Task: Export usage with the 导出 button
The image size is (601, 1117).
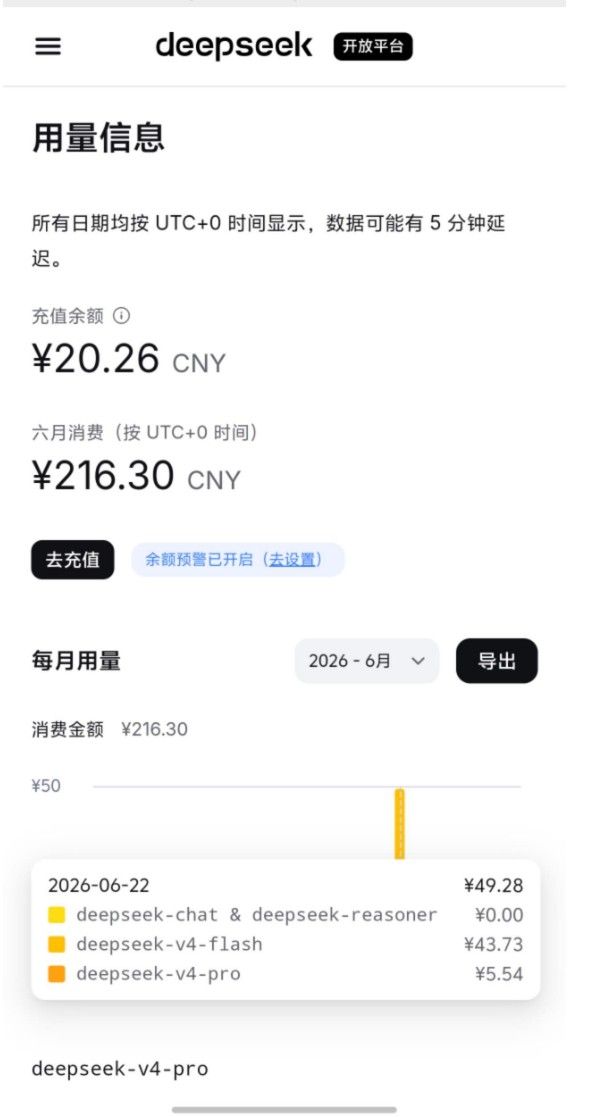Action: [x=497, y=661]
